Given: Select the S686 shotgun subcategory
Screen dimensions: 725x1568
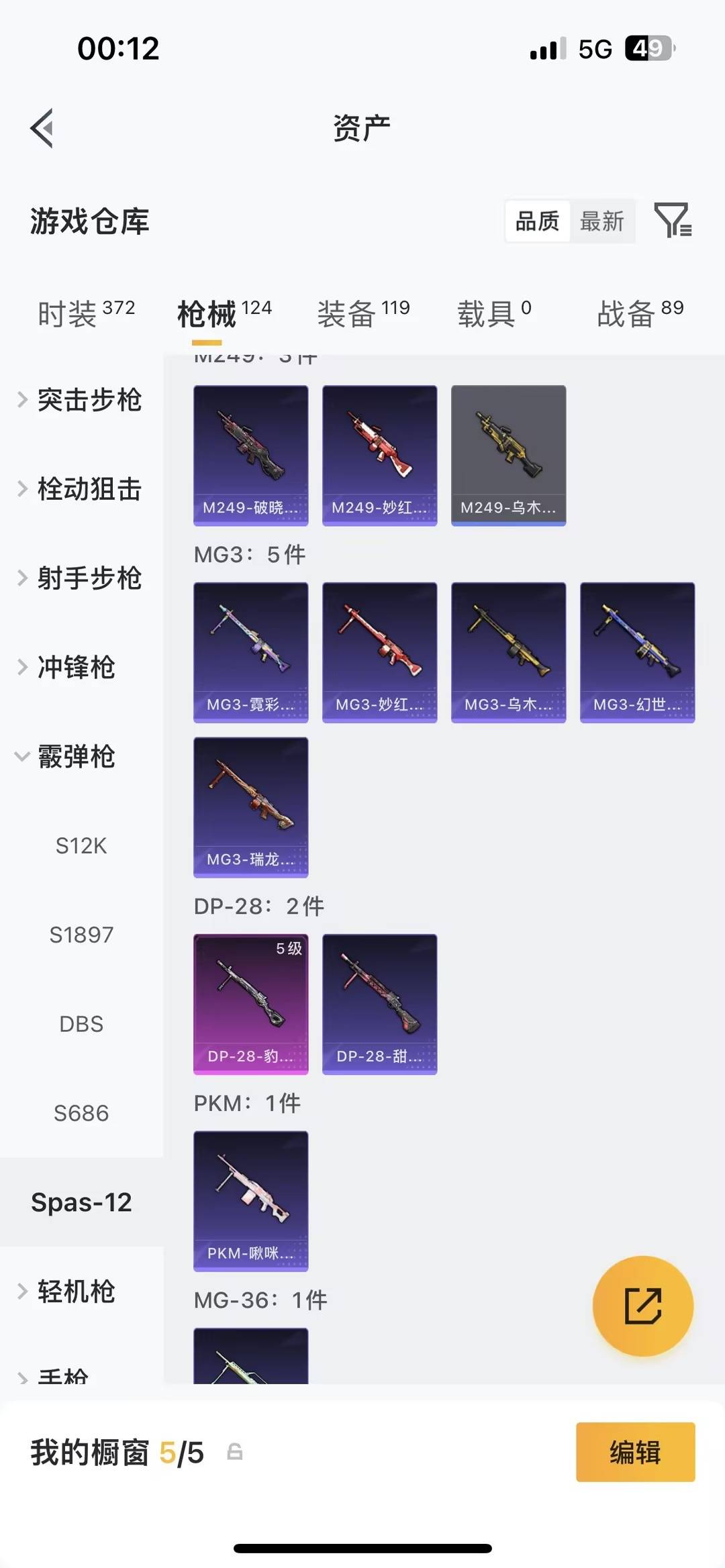Looking at the screenshot, I should point(82,1112).
